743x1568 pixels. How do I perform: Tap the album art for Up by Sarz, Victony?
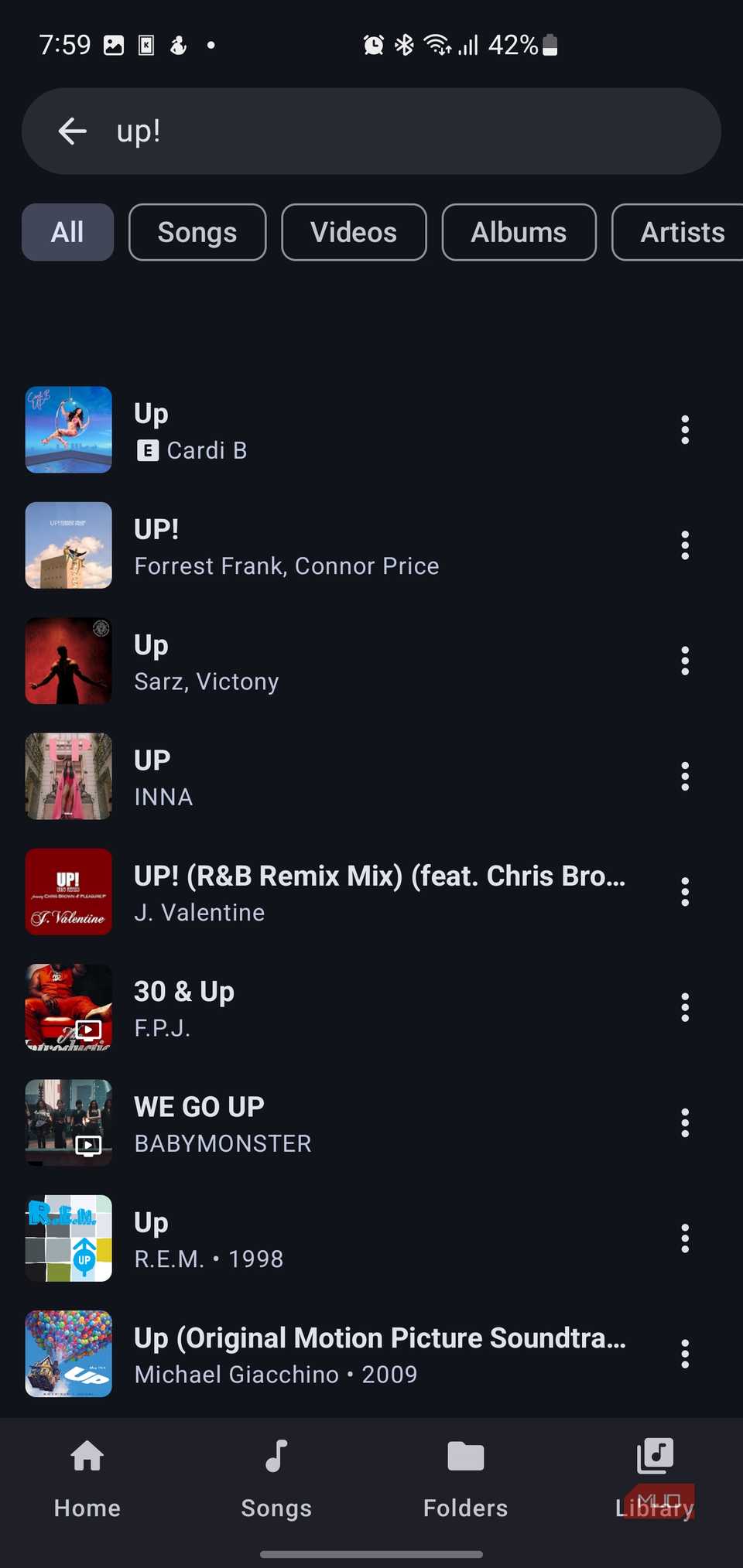click(x=68, y=661)
